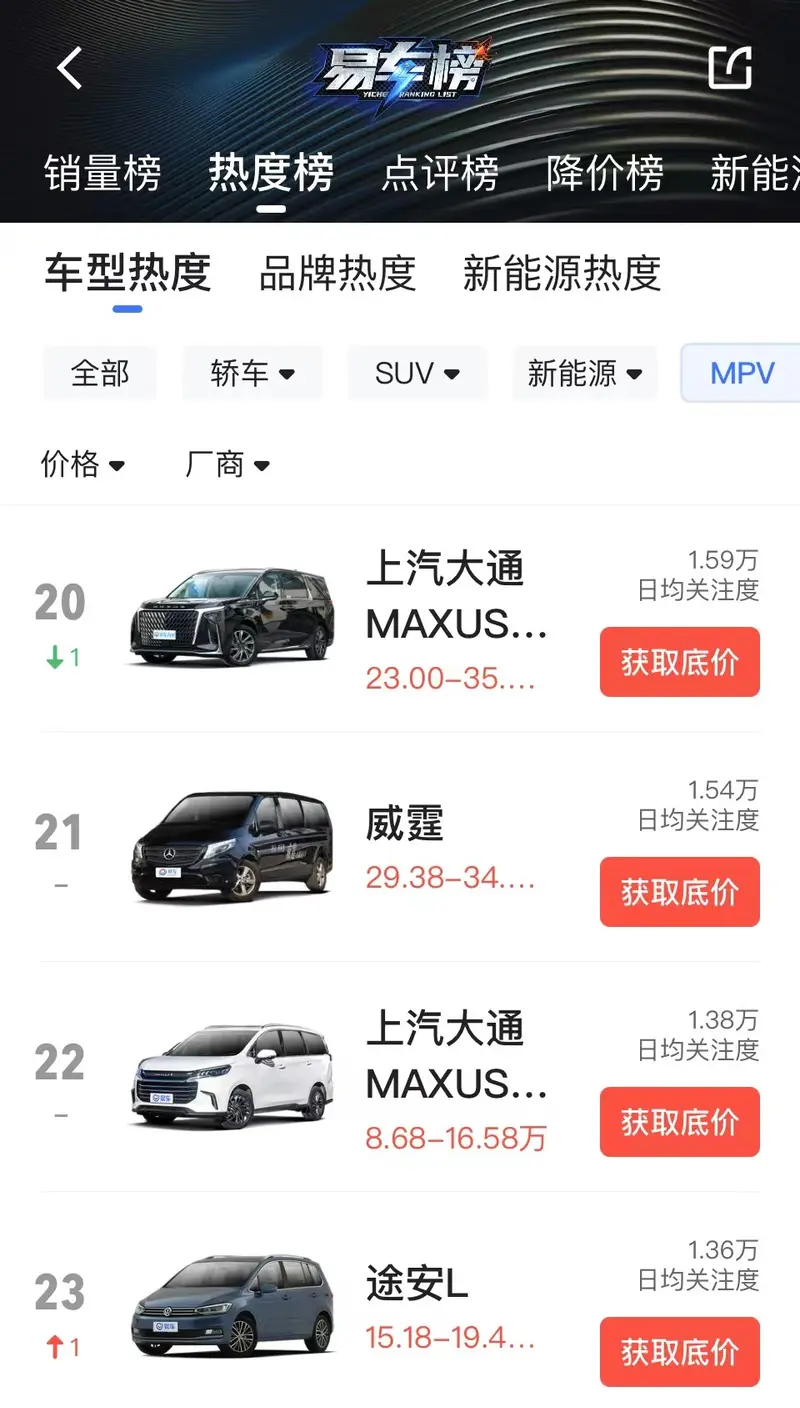
Task: Open the 价格 dropdown filter
Action: pyautogui.click(x=83, y=464)
